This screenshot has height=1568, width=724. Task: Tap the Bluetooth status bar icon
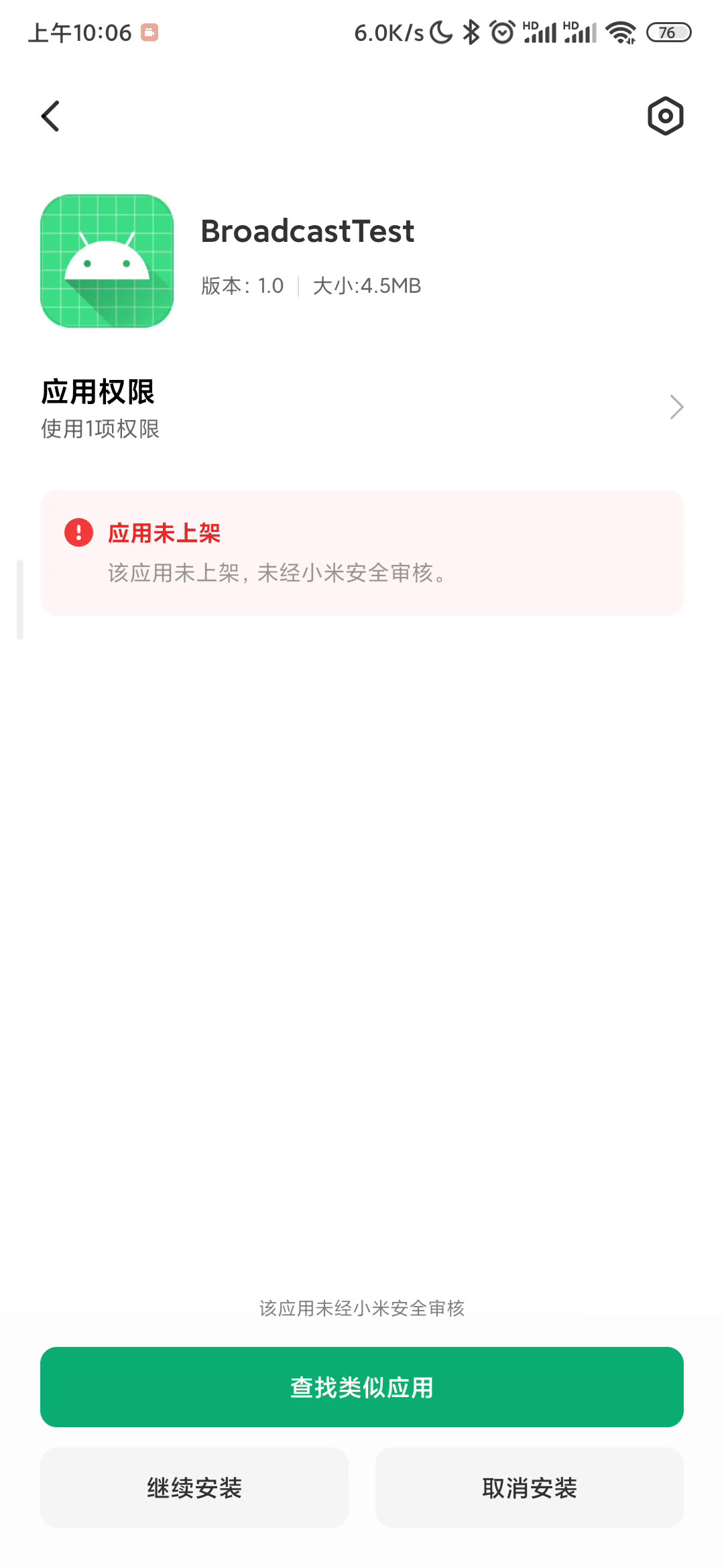pos(471,31)
